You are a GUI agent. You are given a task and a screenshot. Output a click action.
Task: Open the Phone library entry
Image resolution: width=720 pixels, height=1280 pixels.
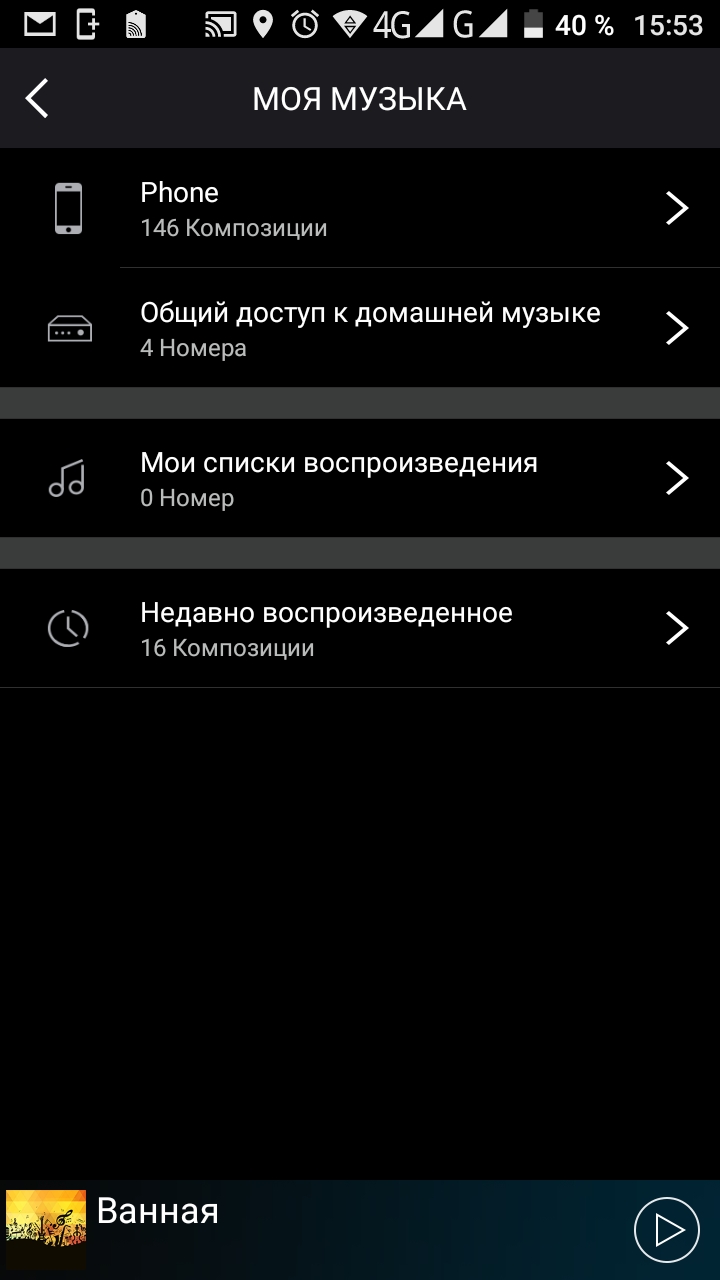tap(300, 208)
